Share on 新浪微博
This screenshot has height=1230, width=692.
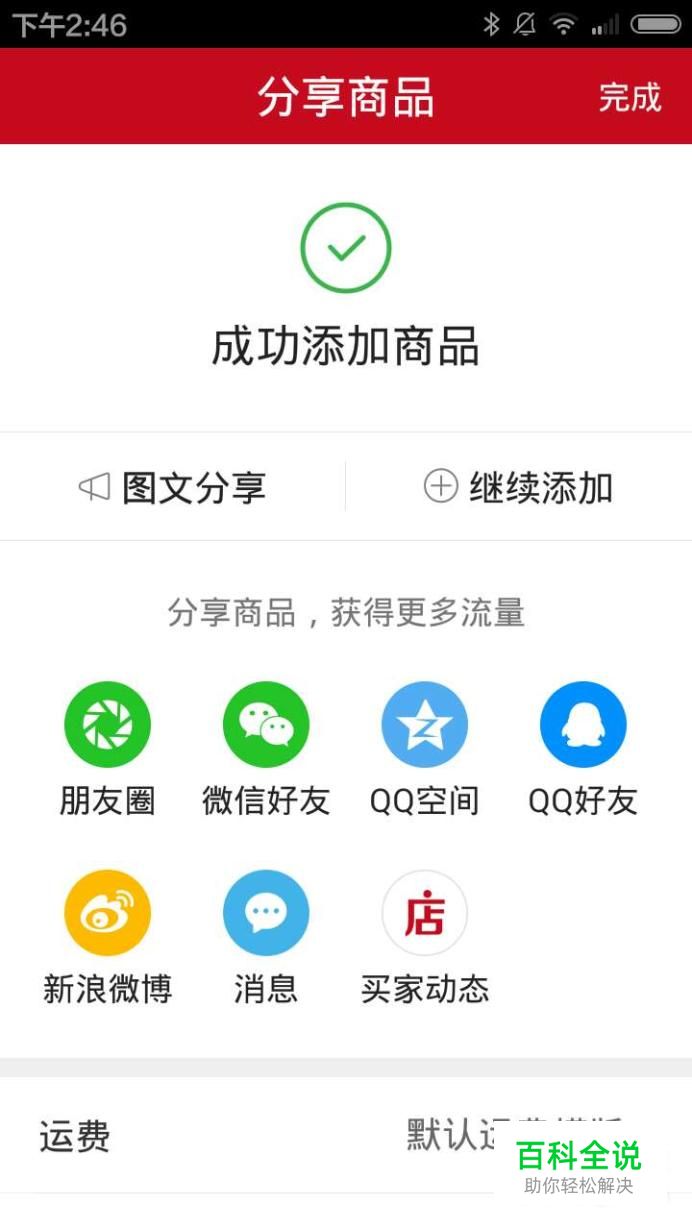[107, 937]
